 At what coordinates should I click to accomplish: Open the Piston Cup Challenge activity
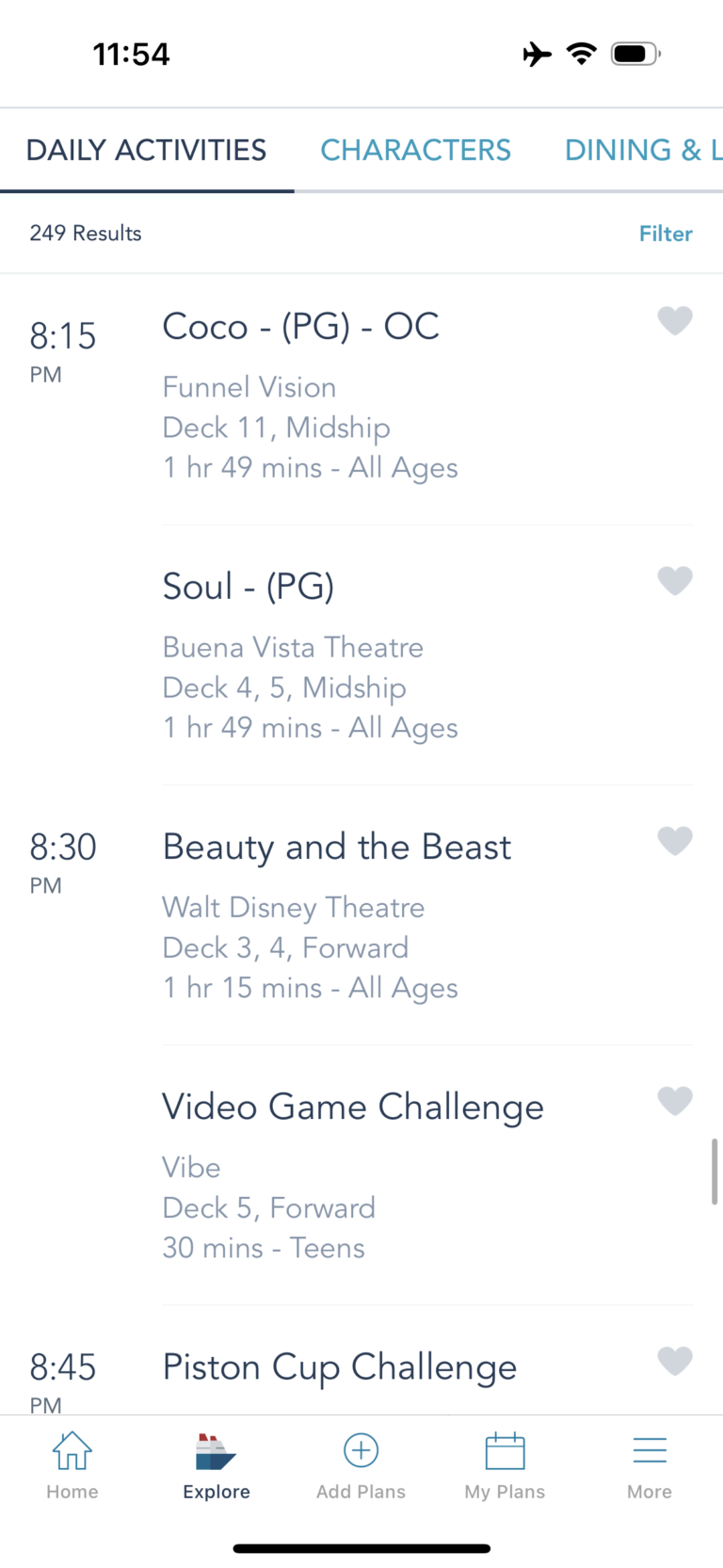click(339, 1366)
